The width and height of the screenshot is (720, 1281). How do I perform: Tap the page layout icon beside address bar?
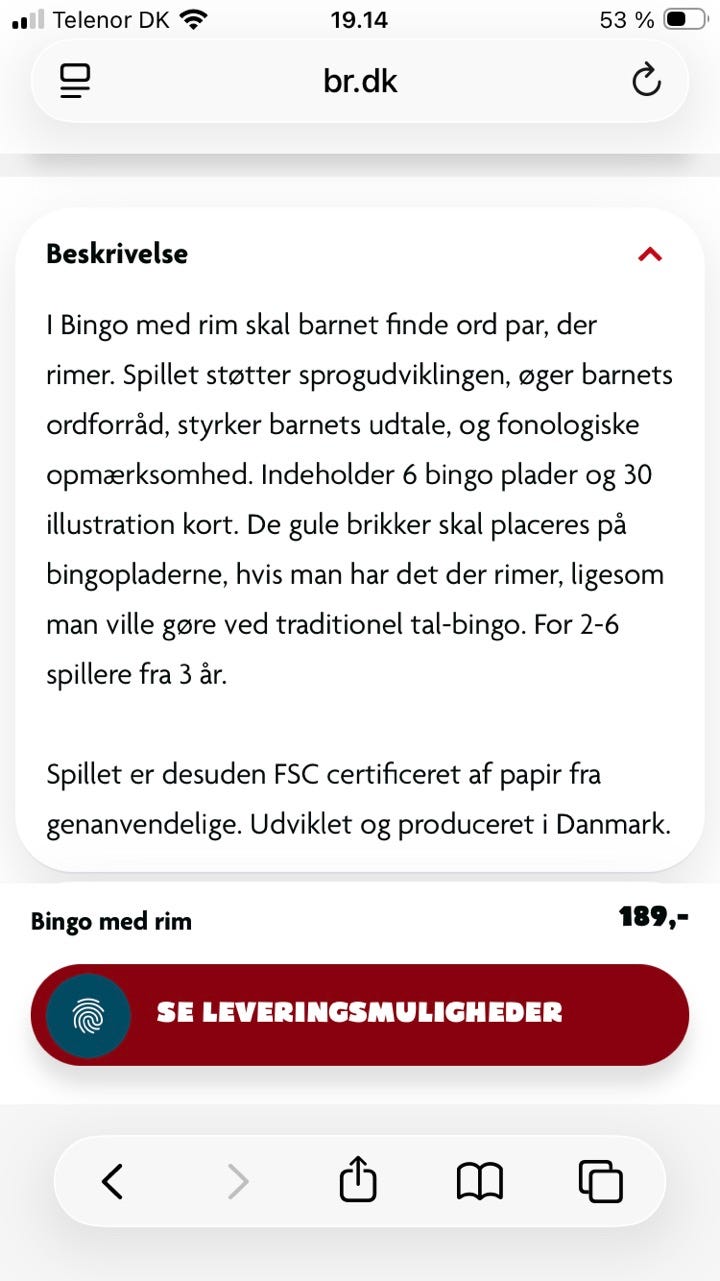(x=74, y=81)
